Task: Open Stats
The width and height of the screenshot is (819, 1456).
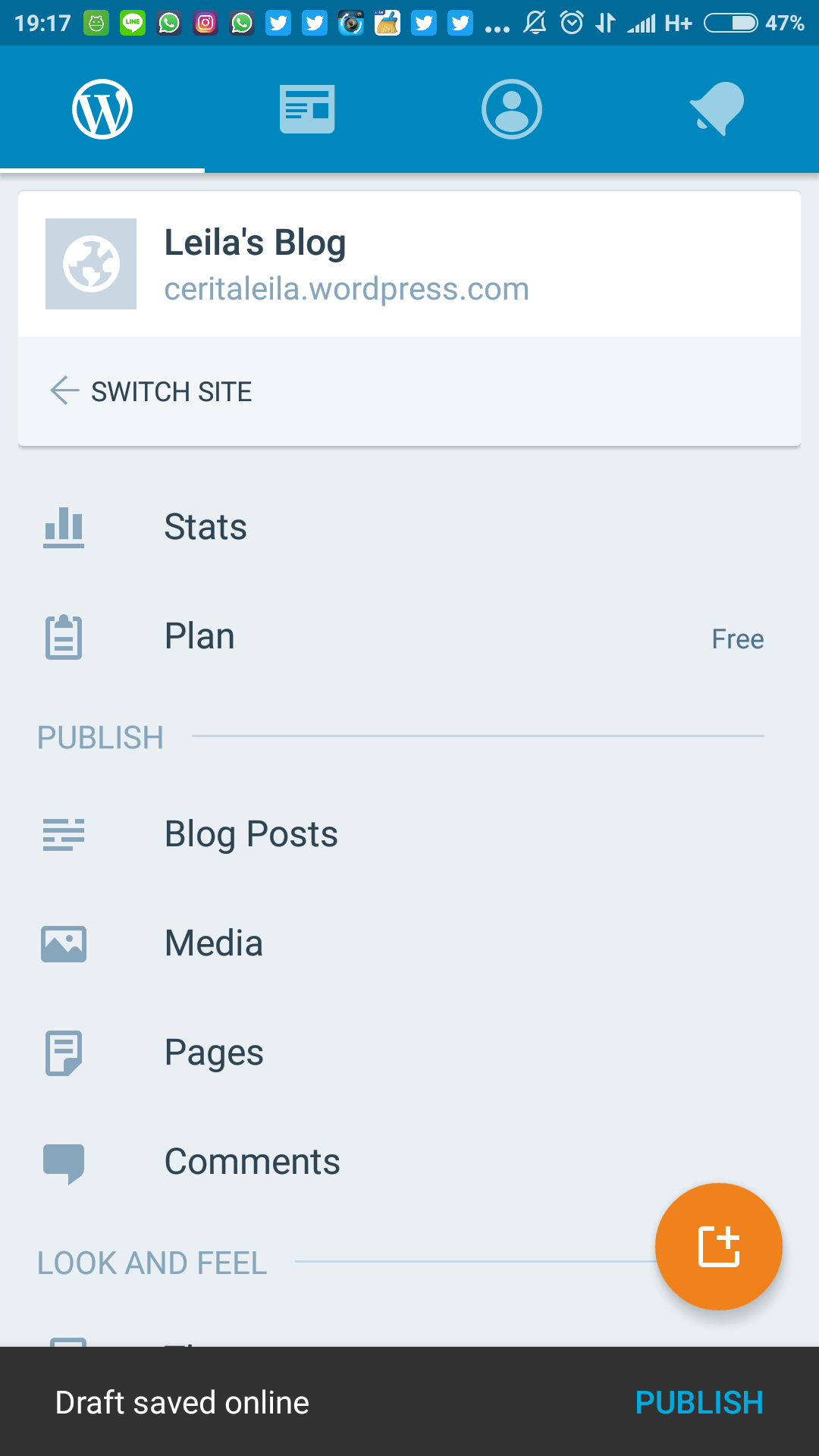Action: (205, 527)
